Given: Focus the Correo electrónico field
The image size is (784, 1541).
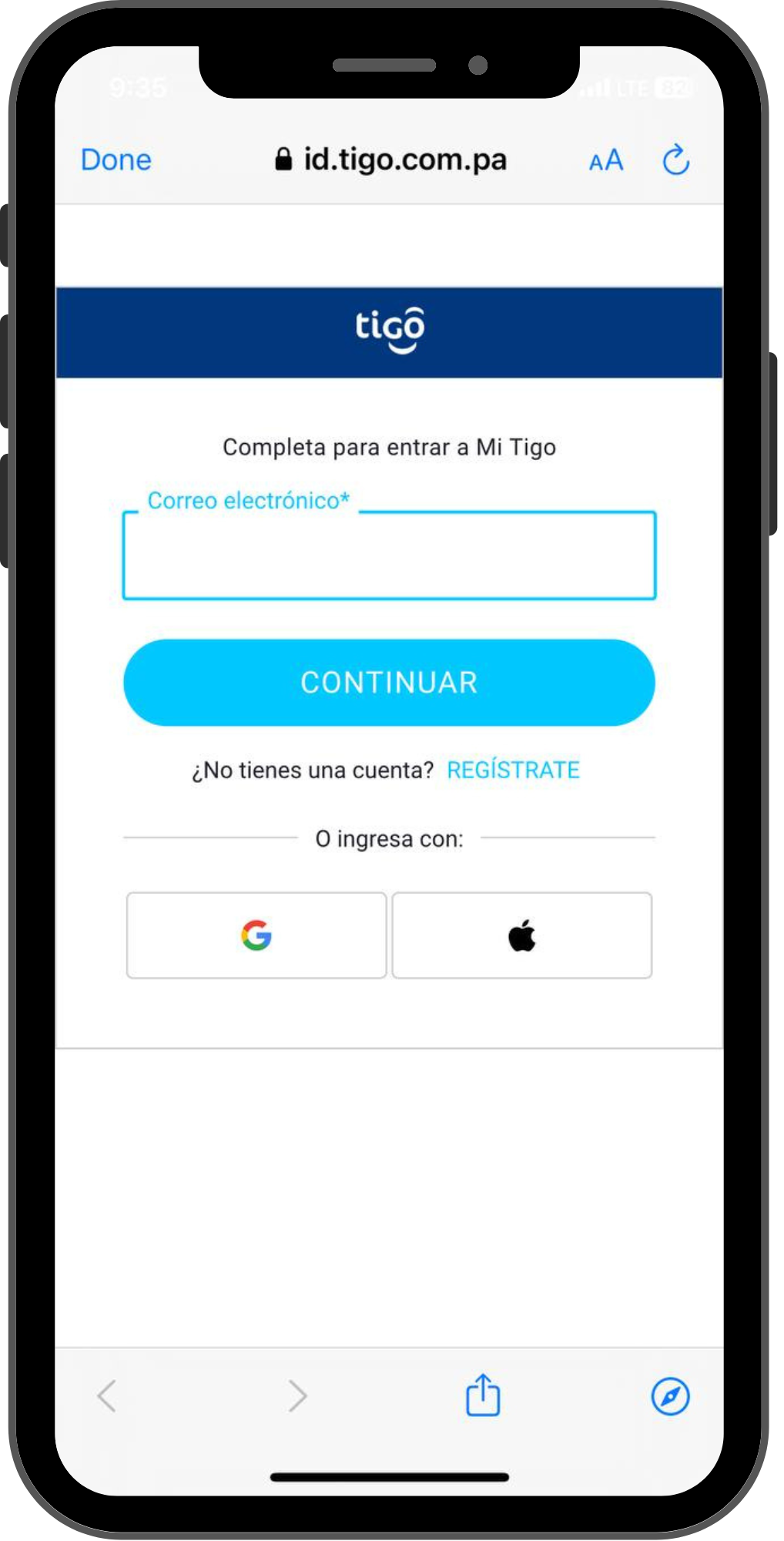Looking at the screenshot, I should 389,556.
